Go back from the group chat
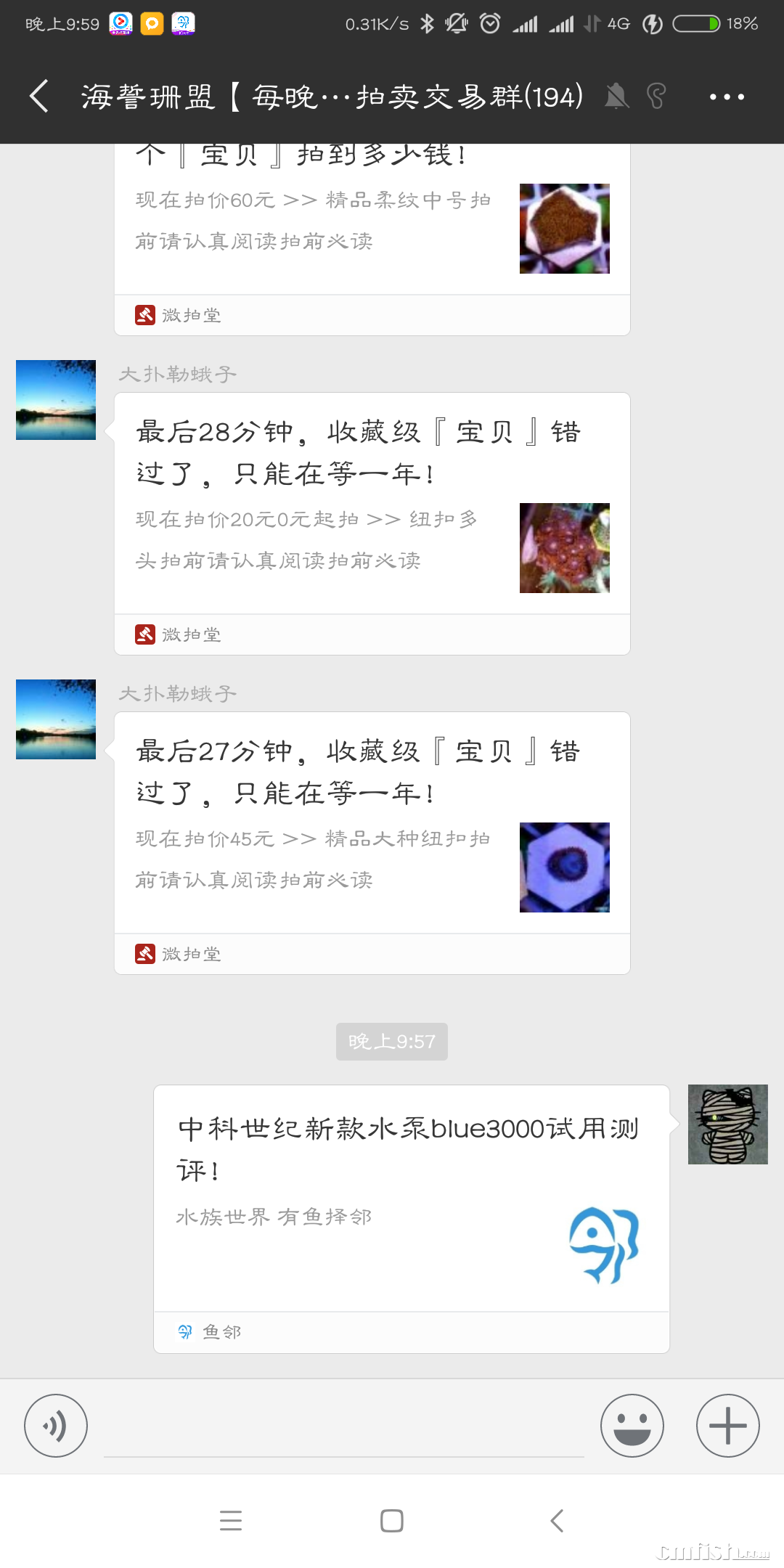This screenshot has height=1568, width=784. 39,97
